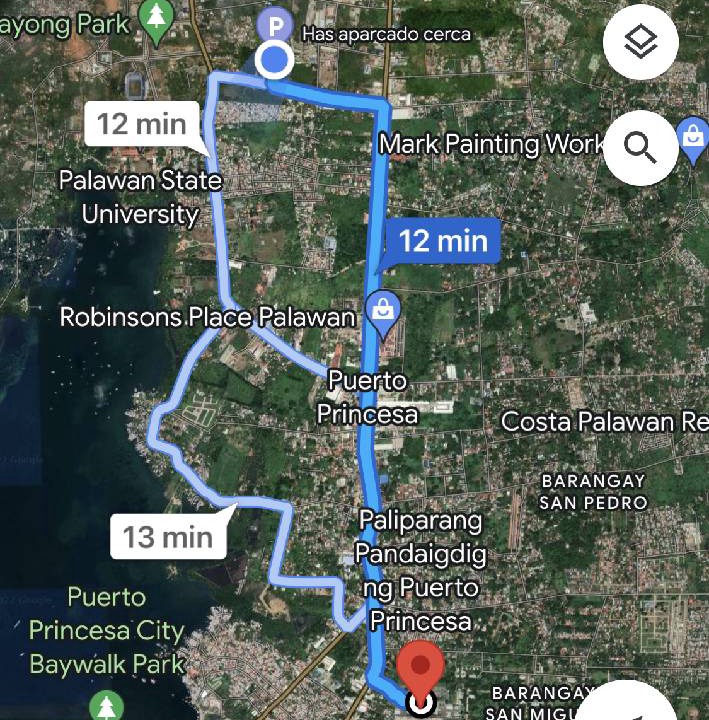Choose the 13 min alternative route

click(167, 537)
